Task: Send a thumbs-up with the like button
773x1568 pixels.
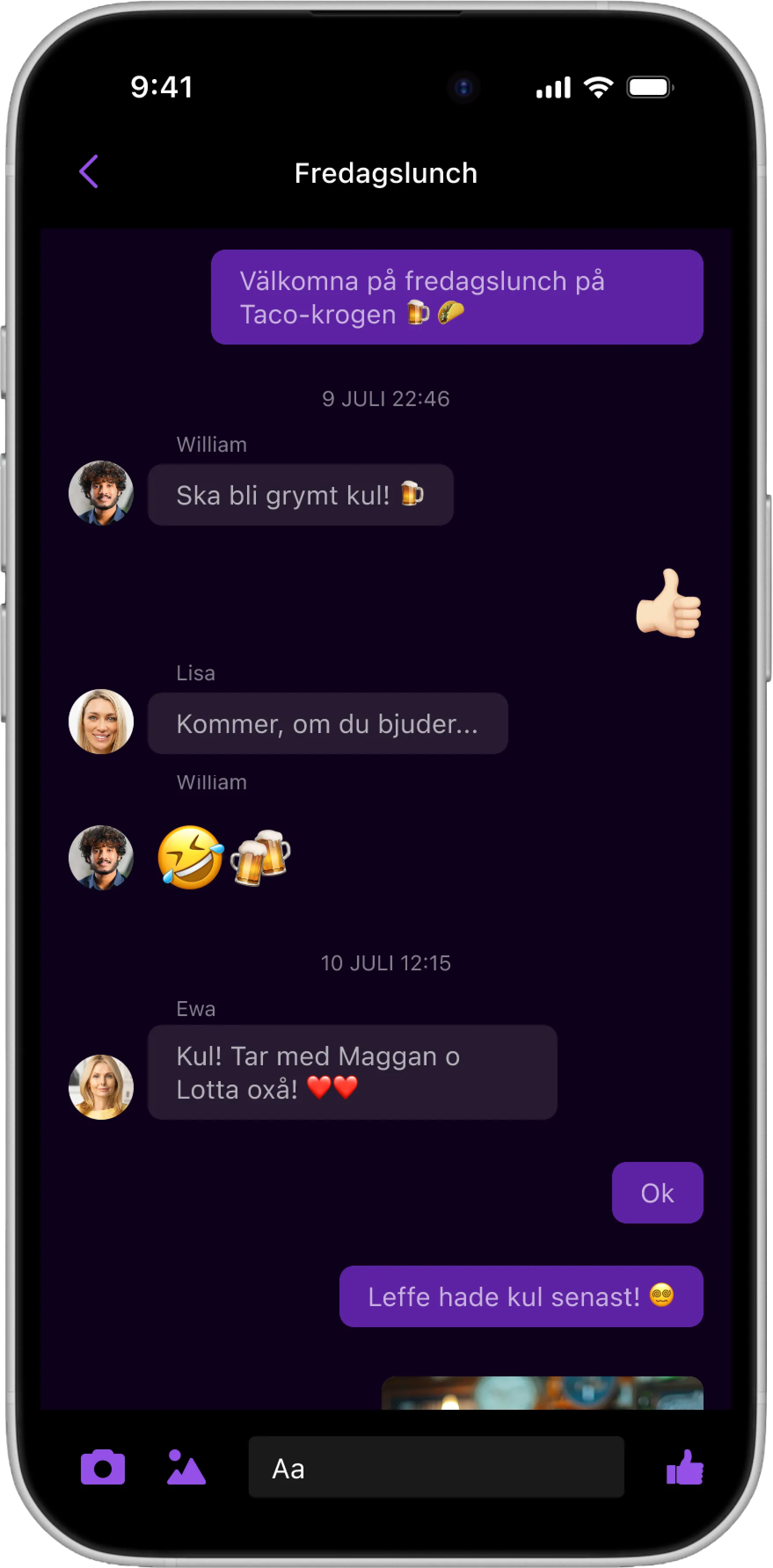Action: click(x=685, y=1467)
